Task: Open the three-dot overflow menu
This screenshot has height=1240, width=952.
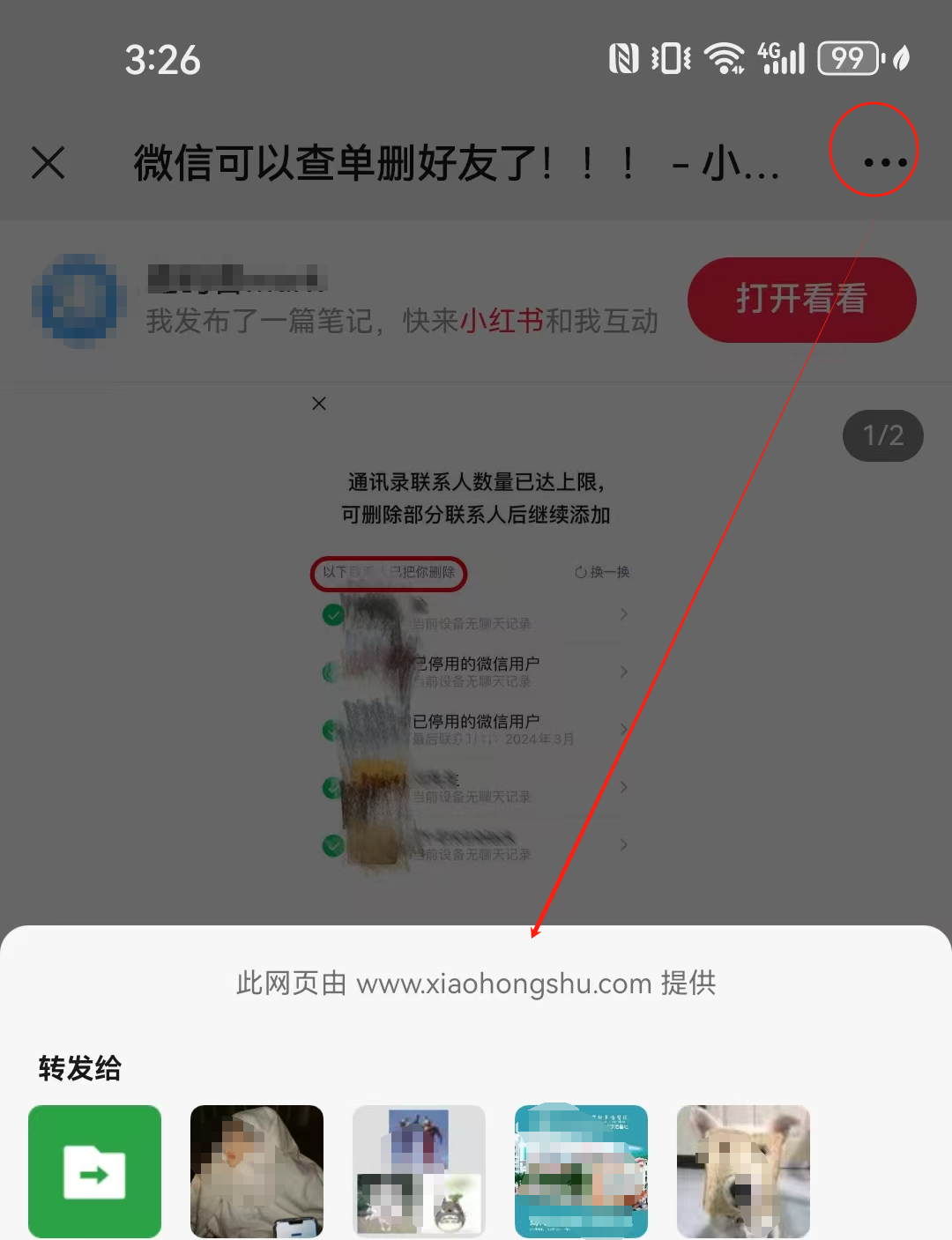Action: pyautogui.click(x=885, y=162)
